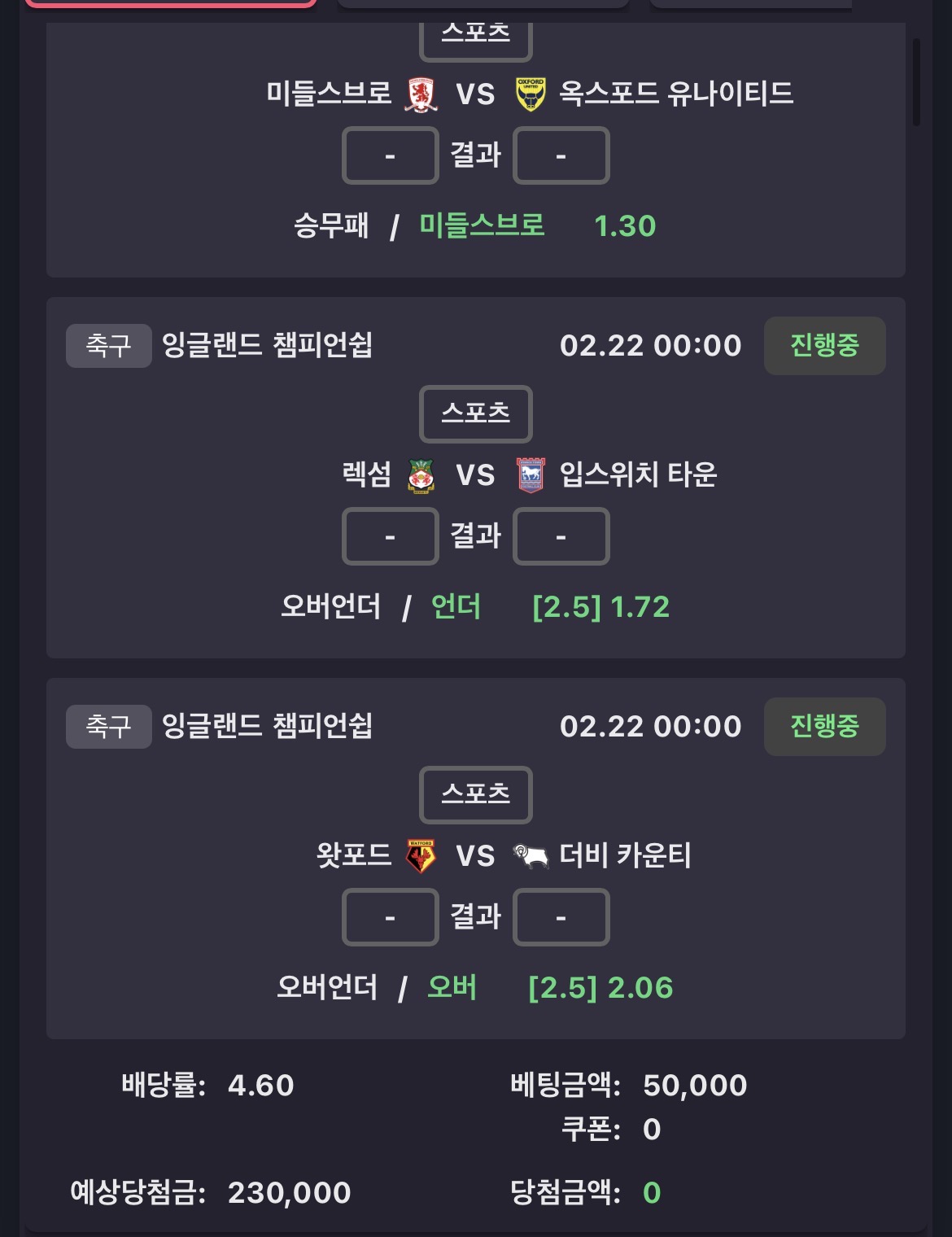
Task: Tap 스포츠 button above 렉섬 vs 입스위치 타운
Action: coord(475,413)
